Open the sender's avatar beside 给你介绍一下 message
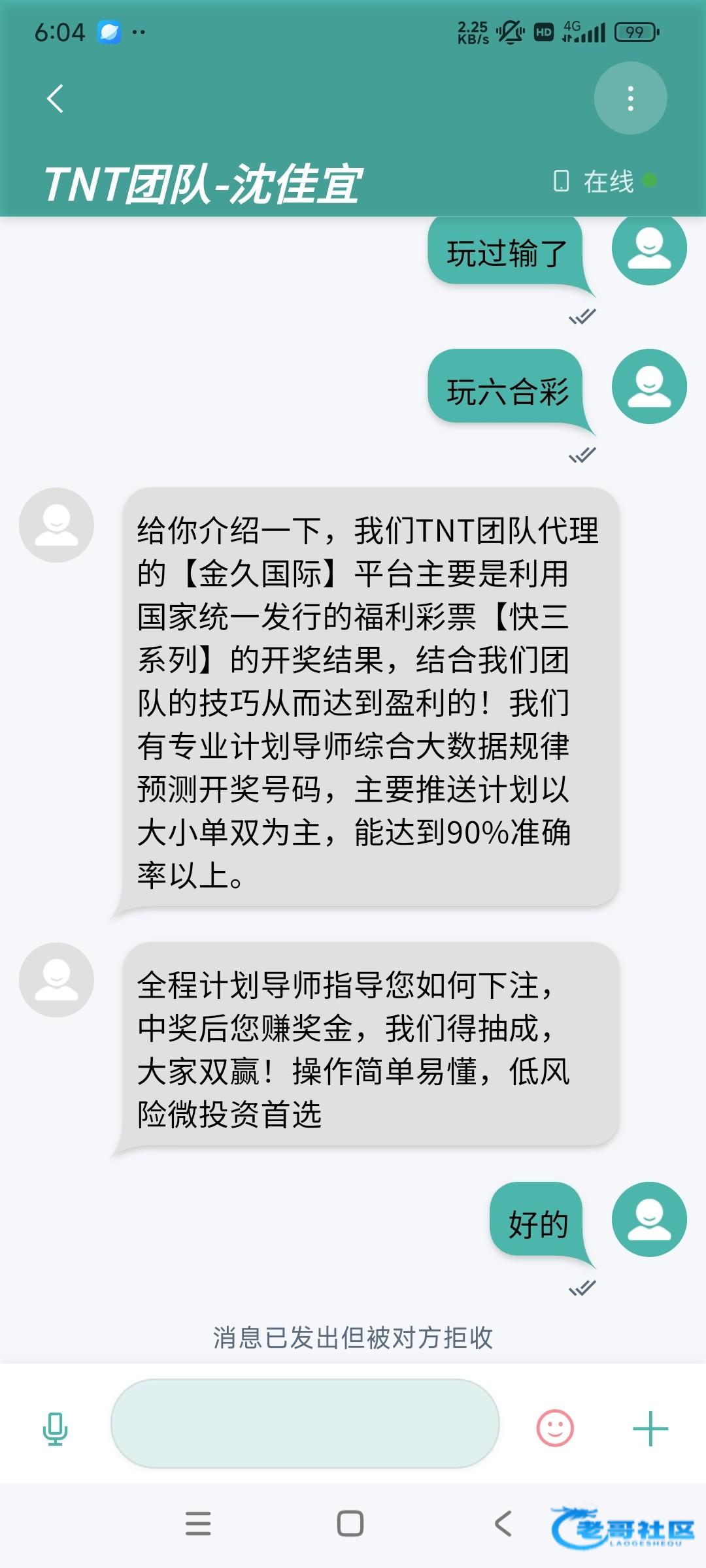The height and width of the screenshot is (1568, 706). 56,525
